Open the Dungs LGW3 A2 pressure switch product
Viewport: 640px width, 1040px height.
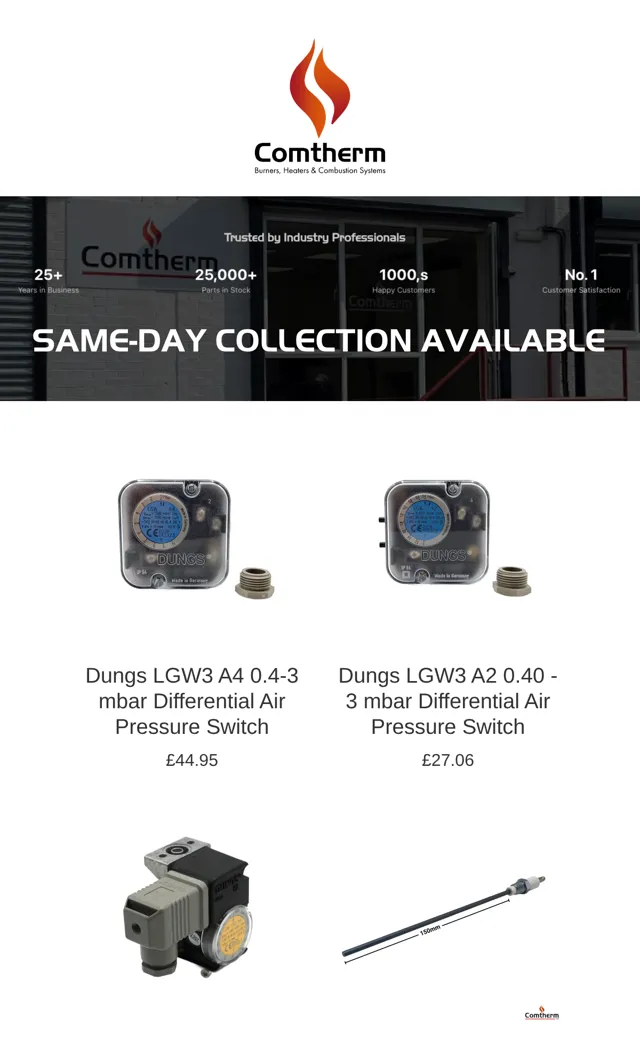(x=448, y=700)
